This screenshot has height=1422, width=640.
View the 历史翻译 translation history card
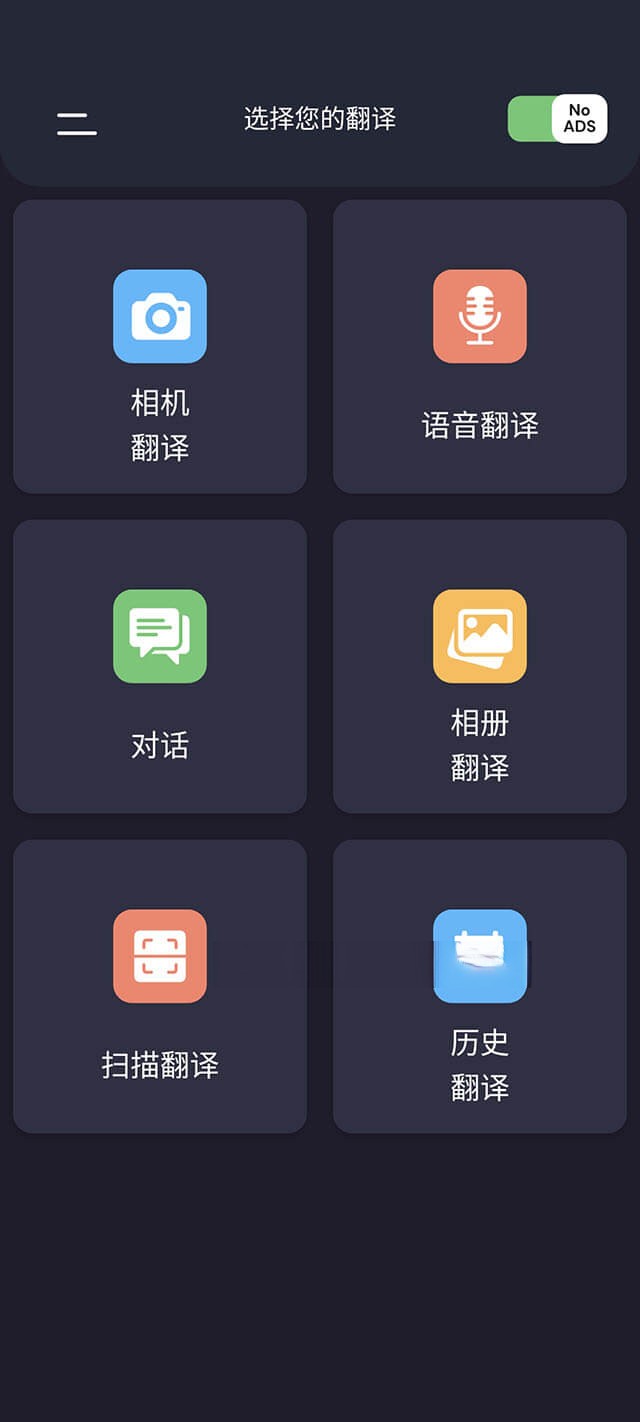(480, 986)
